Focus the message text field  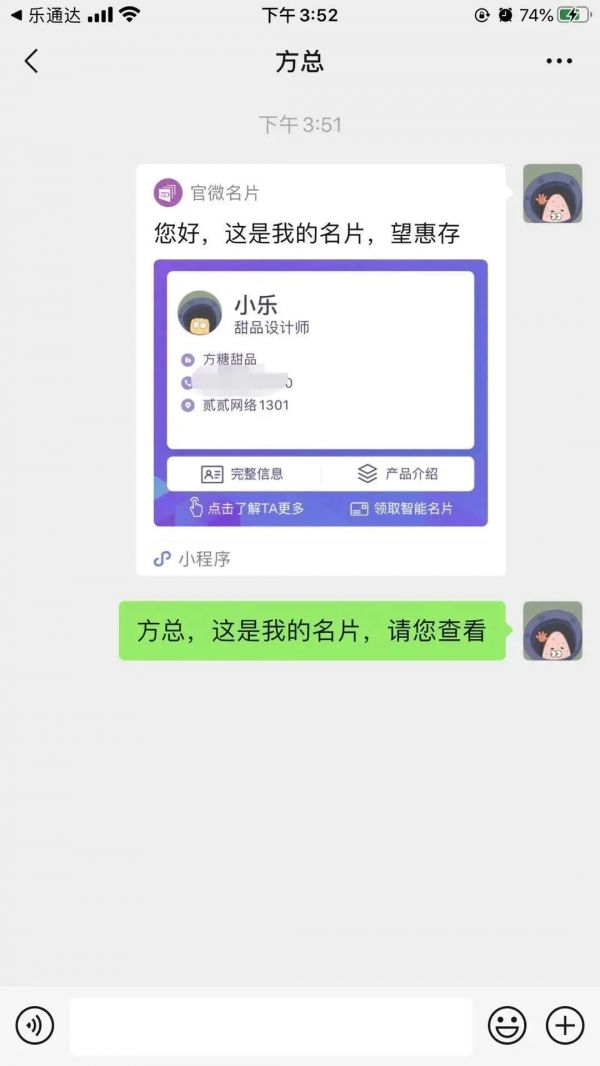tap(270, 1026)
